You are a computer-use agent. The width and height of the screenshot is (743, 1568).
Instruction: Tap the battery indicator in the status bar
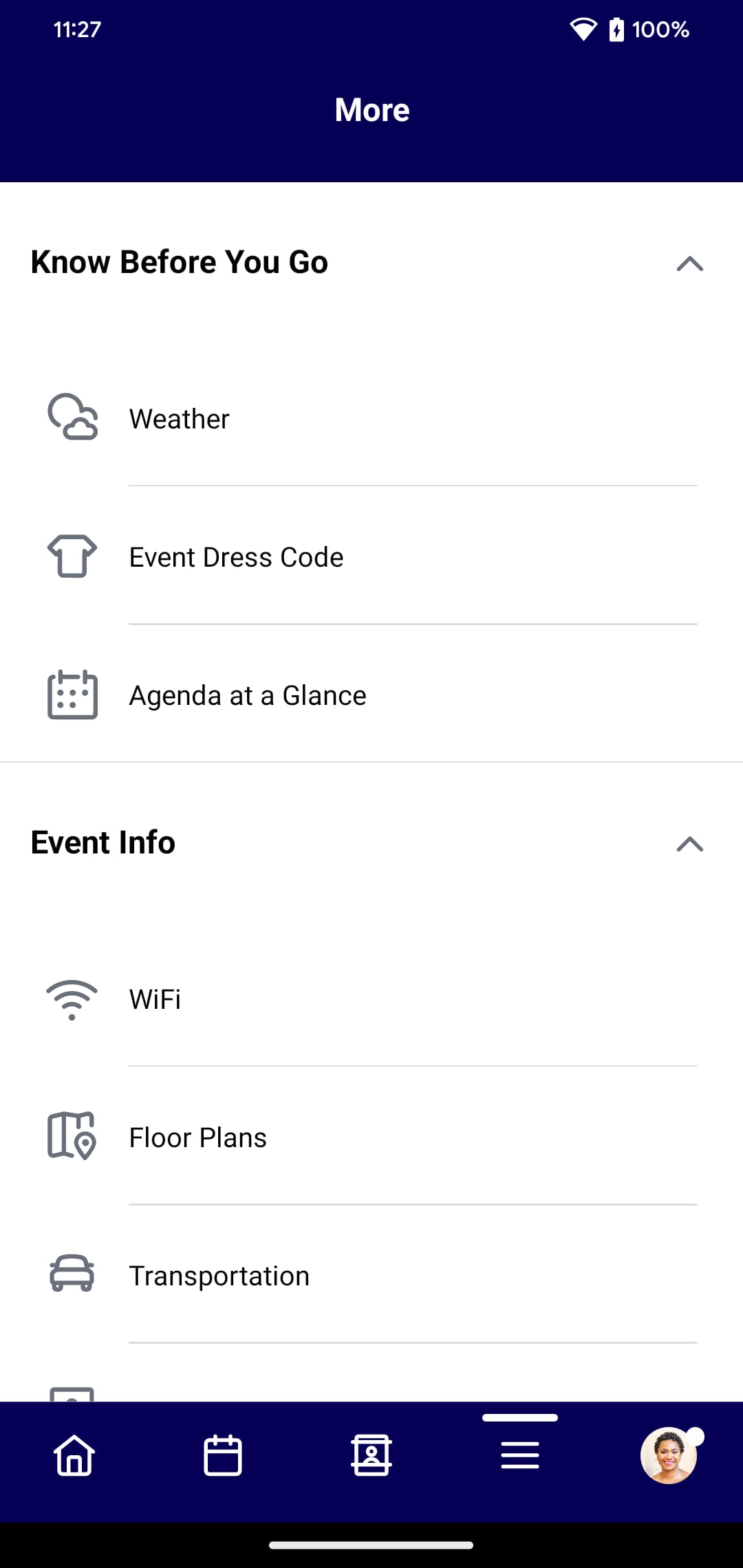pos(614,29)
